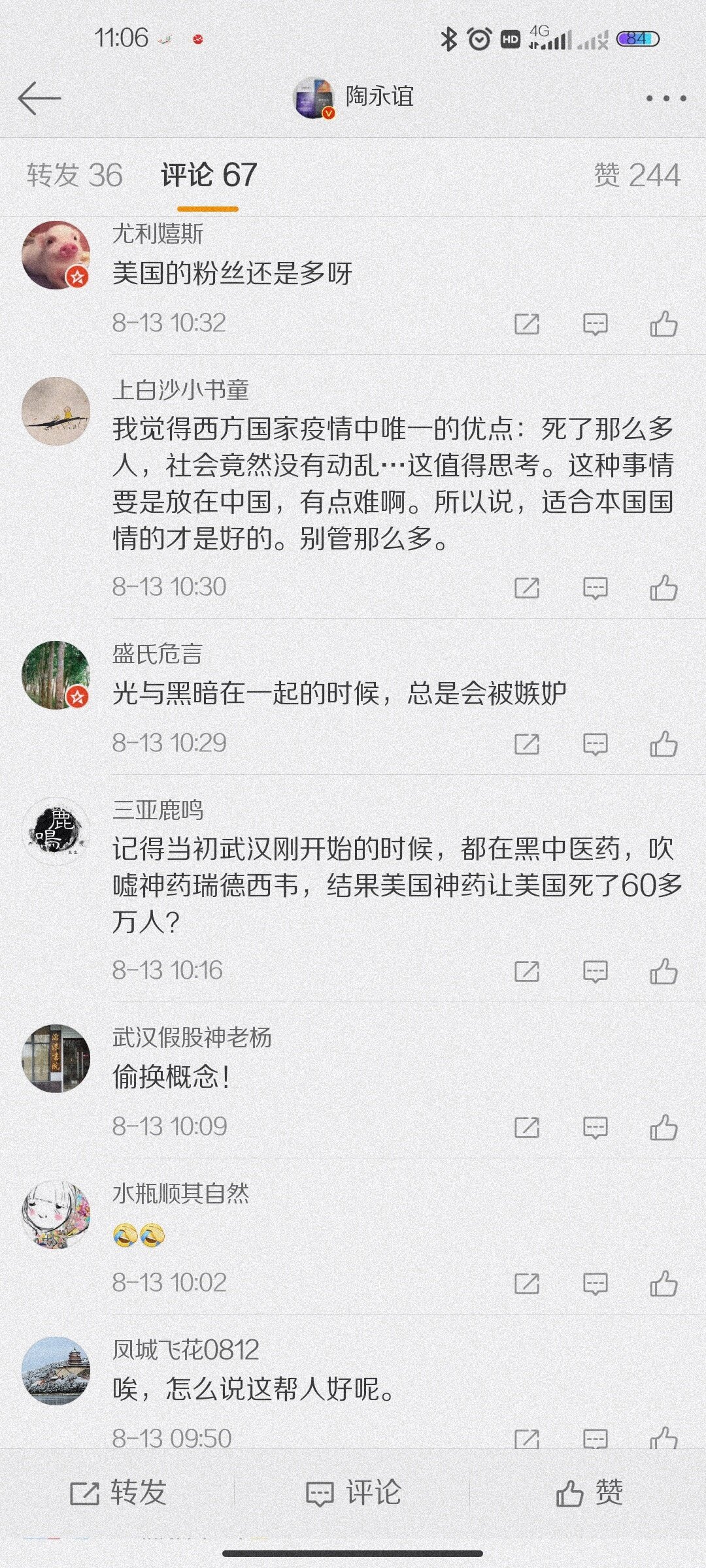The width and height of the screenshot is (706, 1568).
Task: Switch to the 转发 36 tab
Action: coord(75,175)
